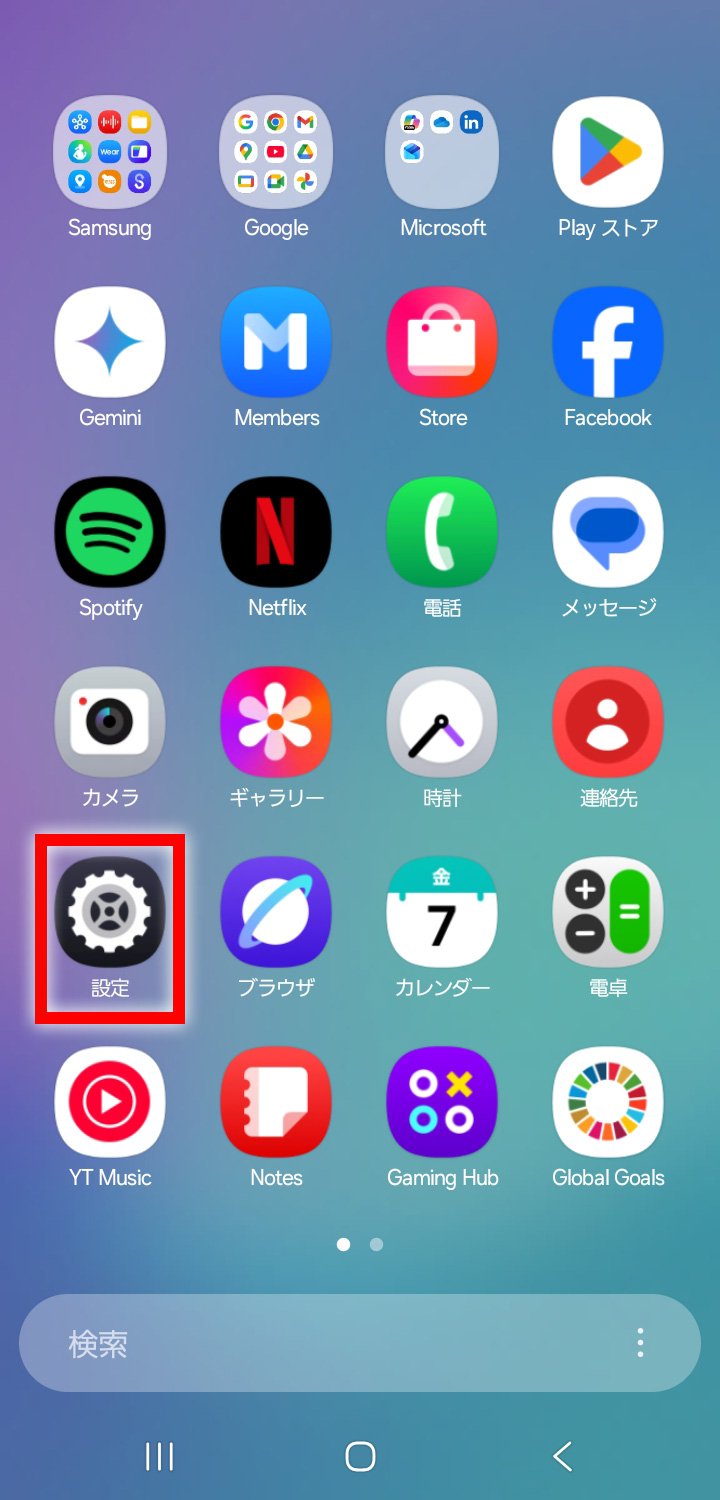This screenshot has height=1500, width=720.
Task: Open the 時計 clock app
Action: point(442,721)
